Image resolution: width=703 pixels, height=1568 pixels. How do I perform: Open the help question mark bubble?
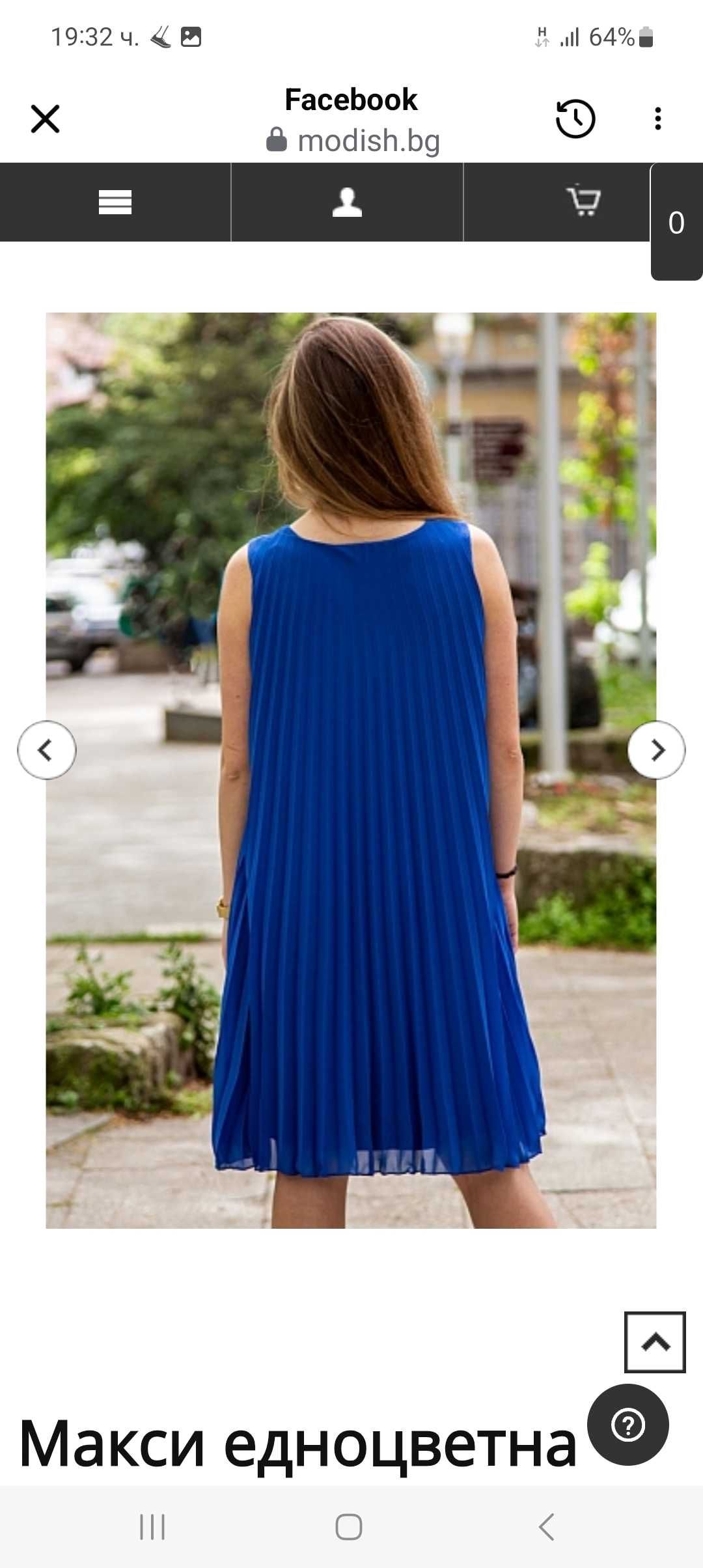627,1425
